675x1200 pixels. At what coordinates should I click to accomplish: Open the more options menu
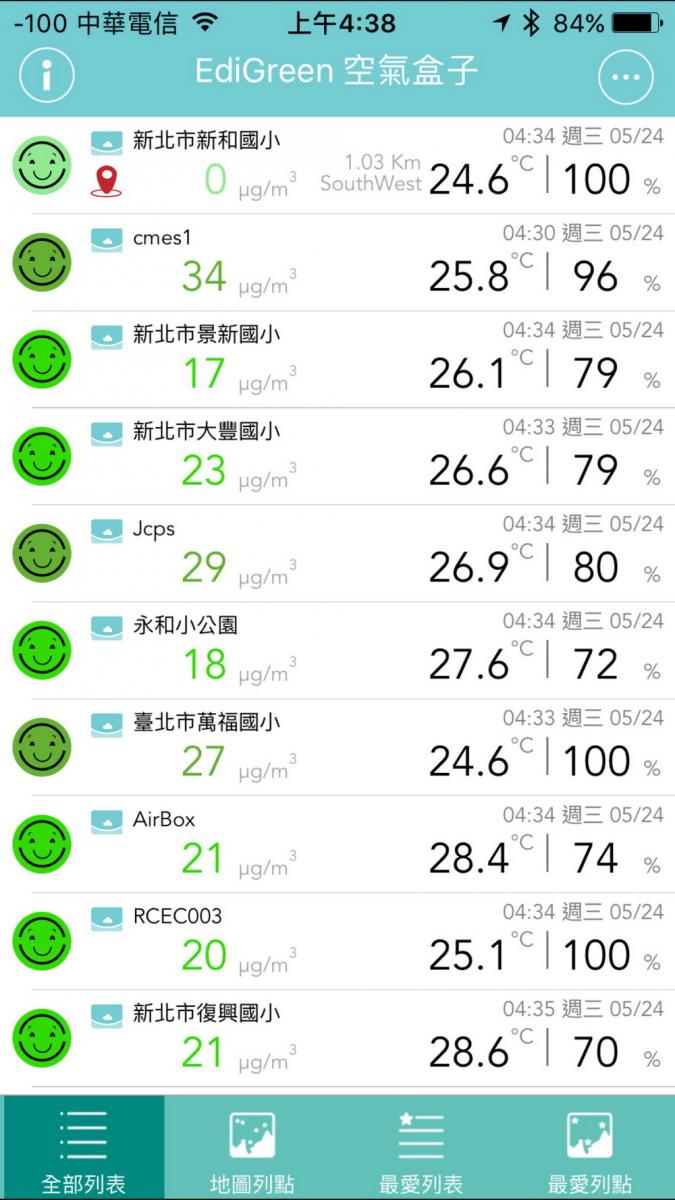click(x=626, y=75)
